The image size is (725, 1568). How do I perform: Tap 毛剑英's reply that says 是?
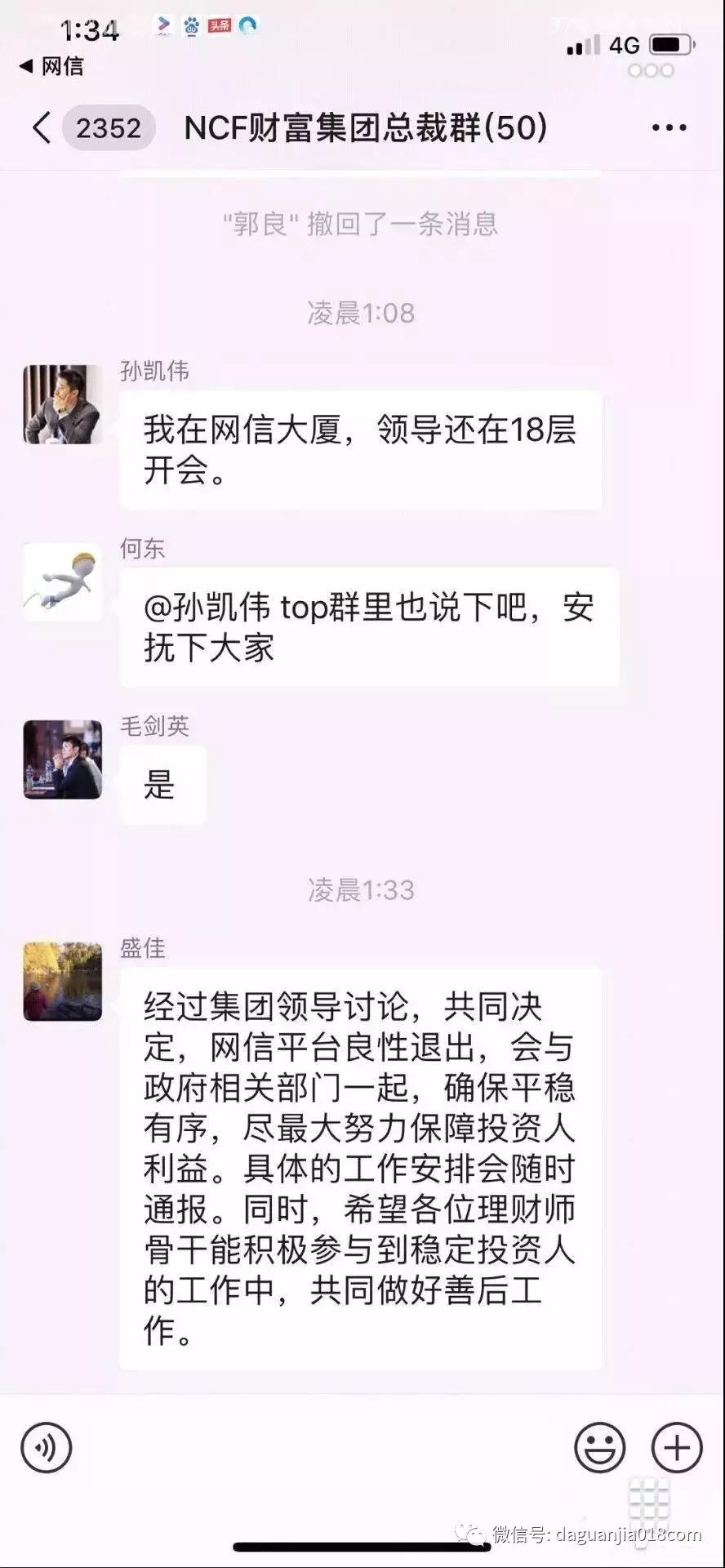click(162, 784)
